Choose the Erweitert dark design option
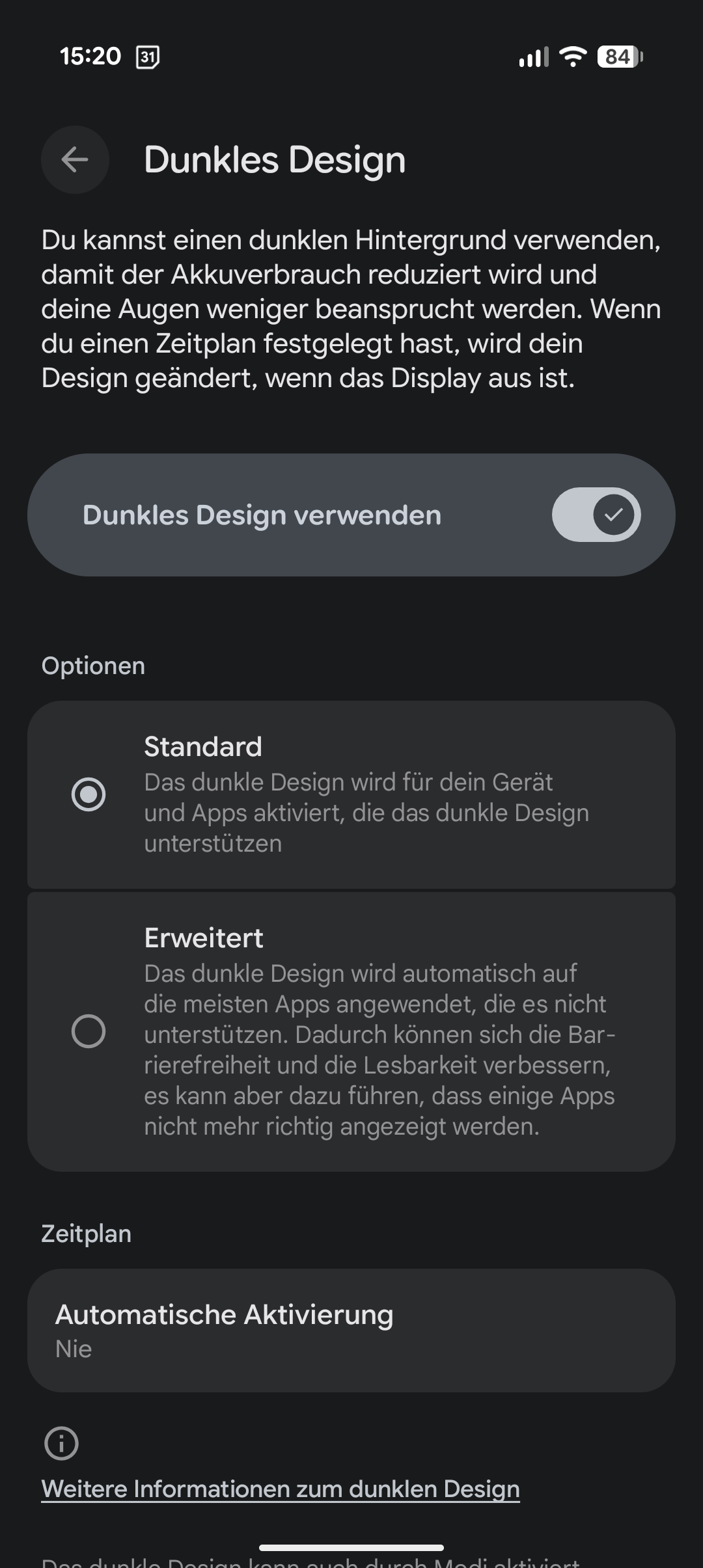 89,1031
